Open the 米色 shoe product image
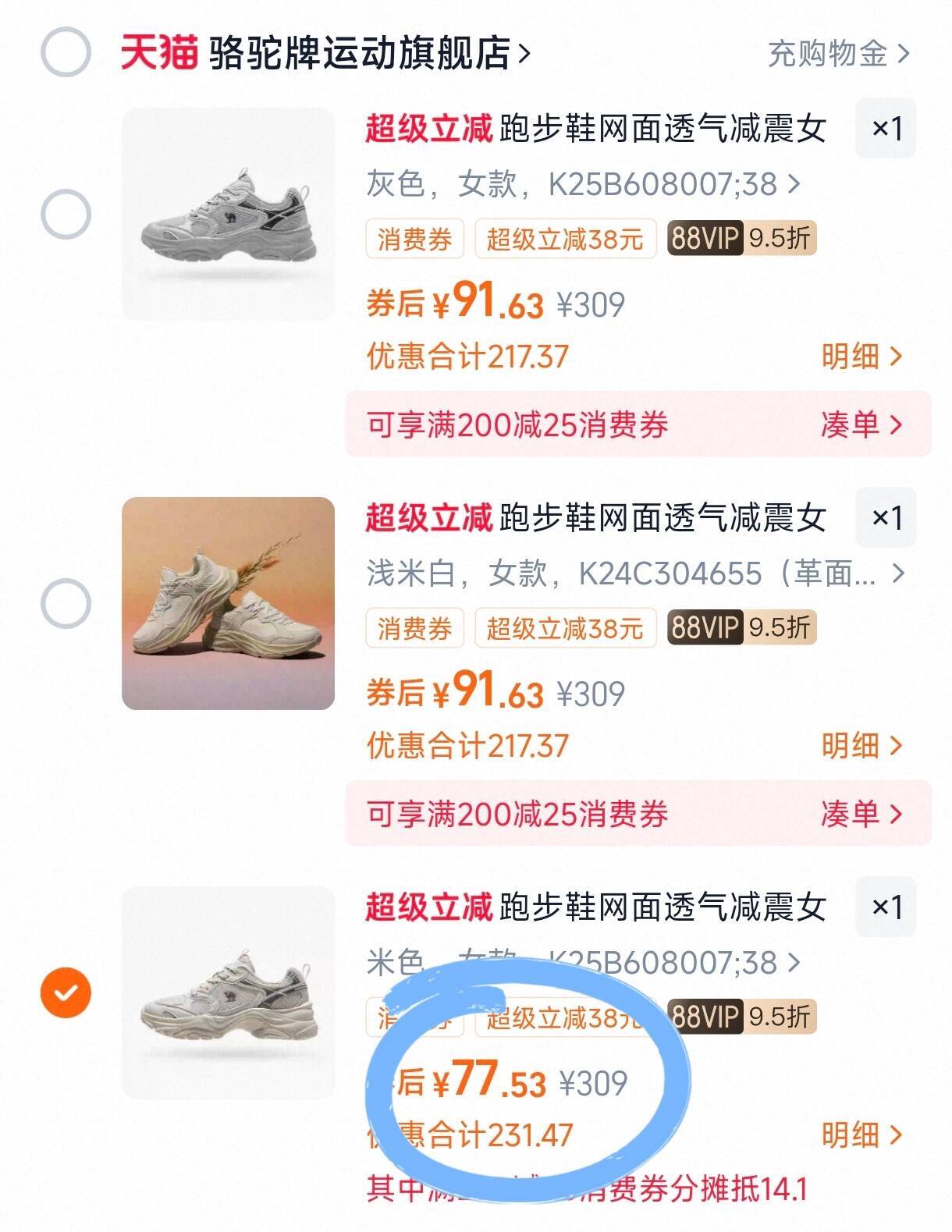Viewport: 952px width, 1232px height. (x=228, y=992)
